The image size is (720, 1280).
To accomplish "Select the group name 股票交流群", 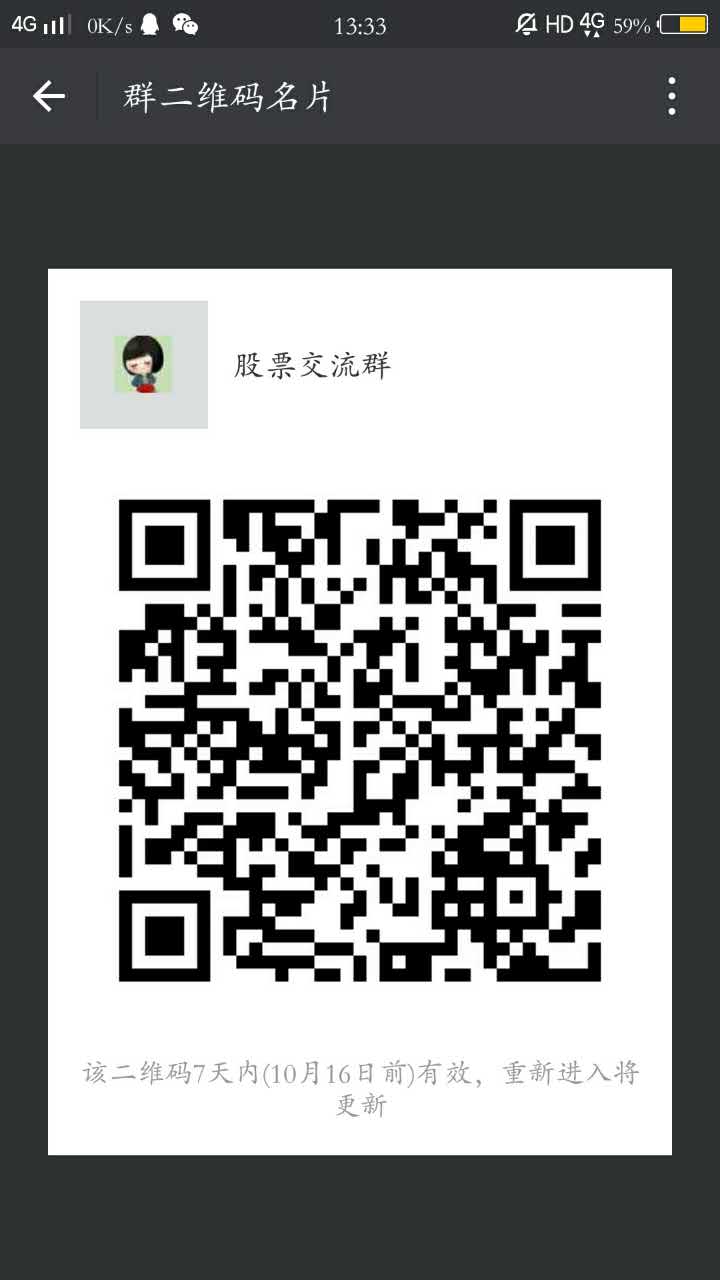I will click(311, 366).
